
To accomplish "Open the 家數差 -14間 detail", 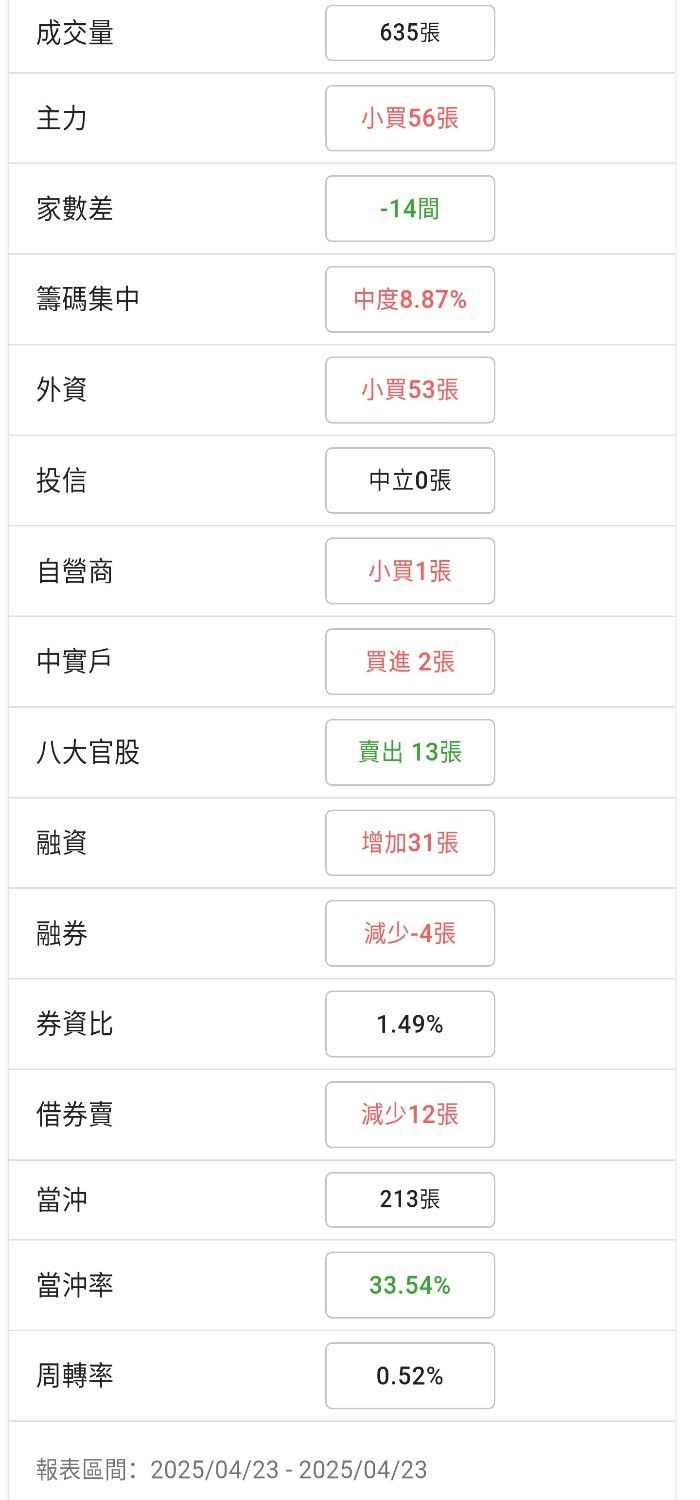I will coord(410,209).
